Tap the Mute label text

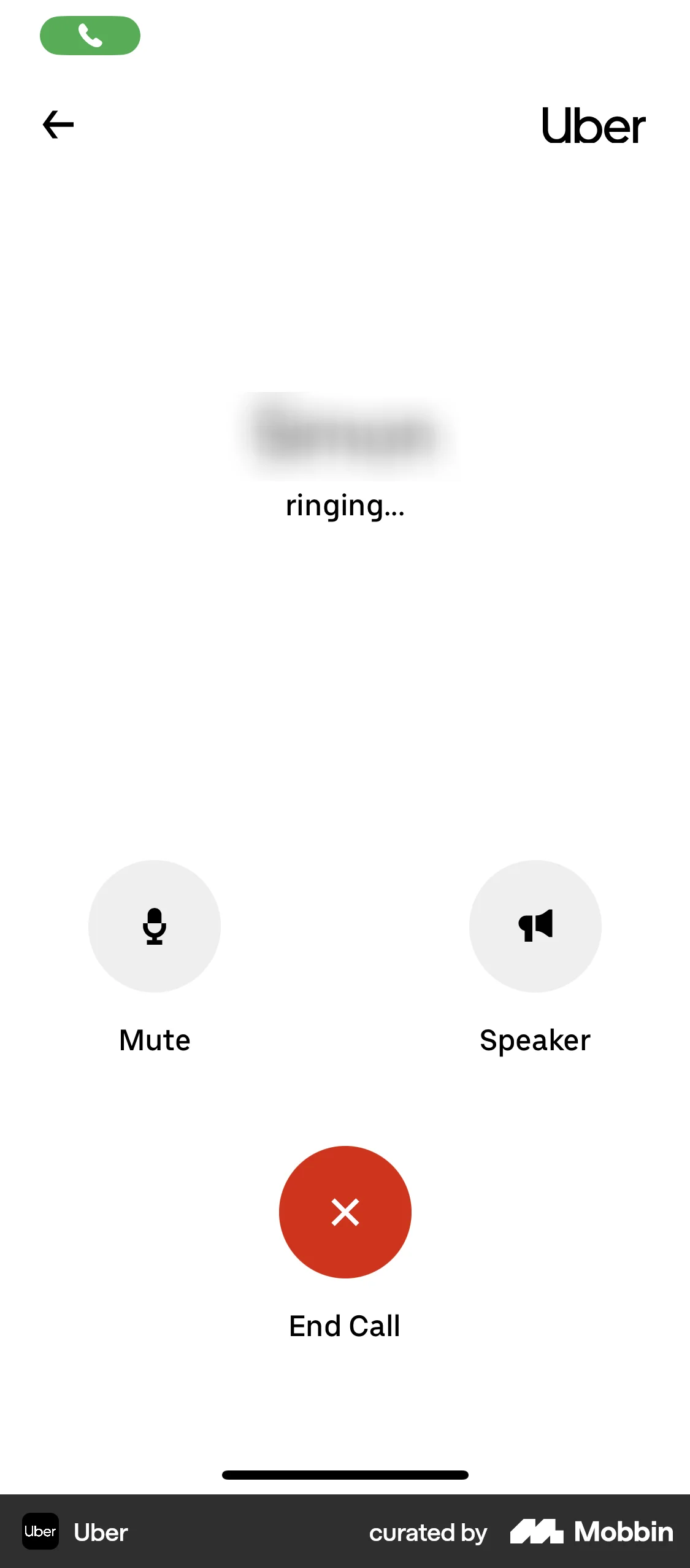154,1040
